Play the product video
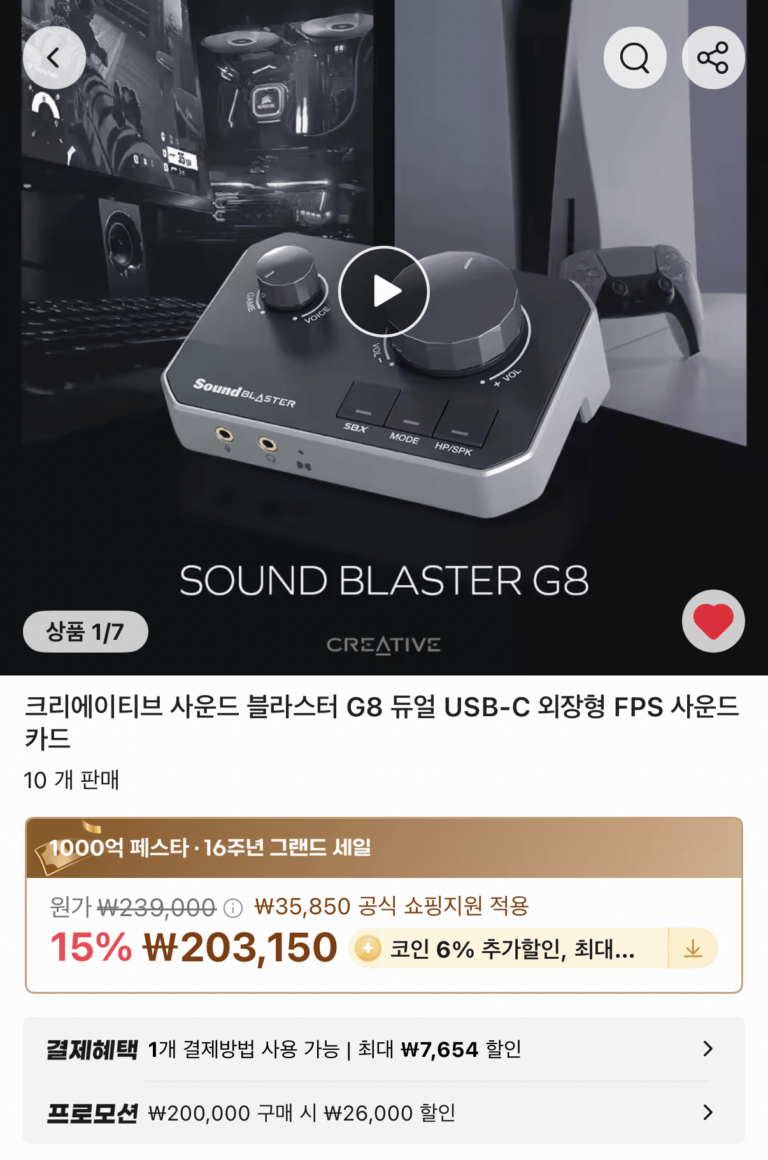The height and width of the screenshot is (1160, 768). pyautogui.click(x=384, y=291)
